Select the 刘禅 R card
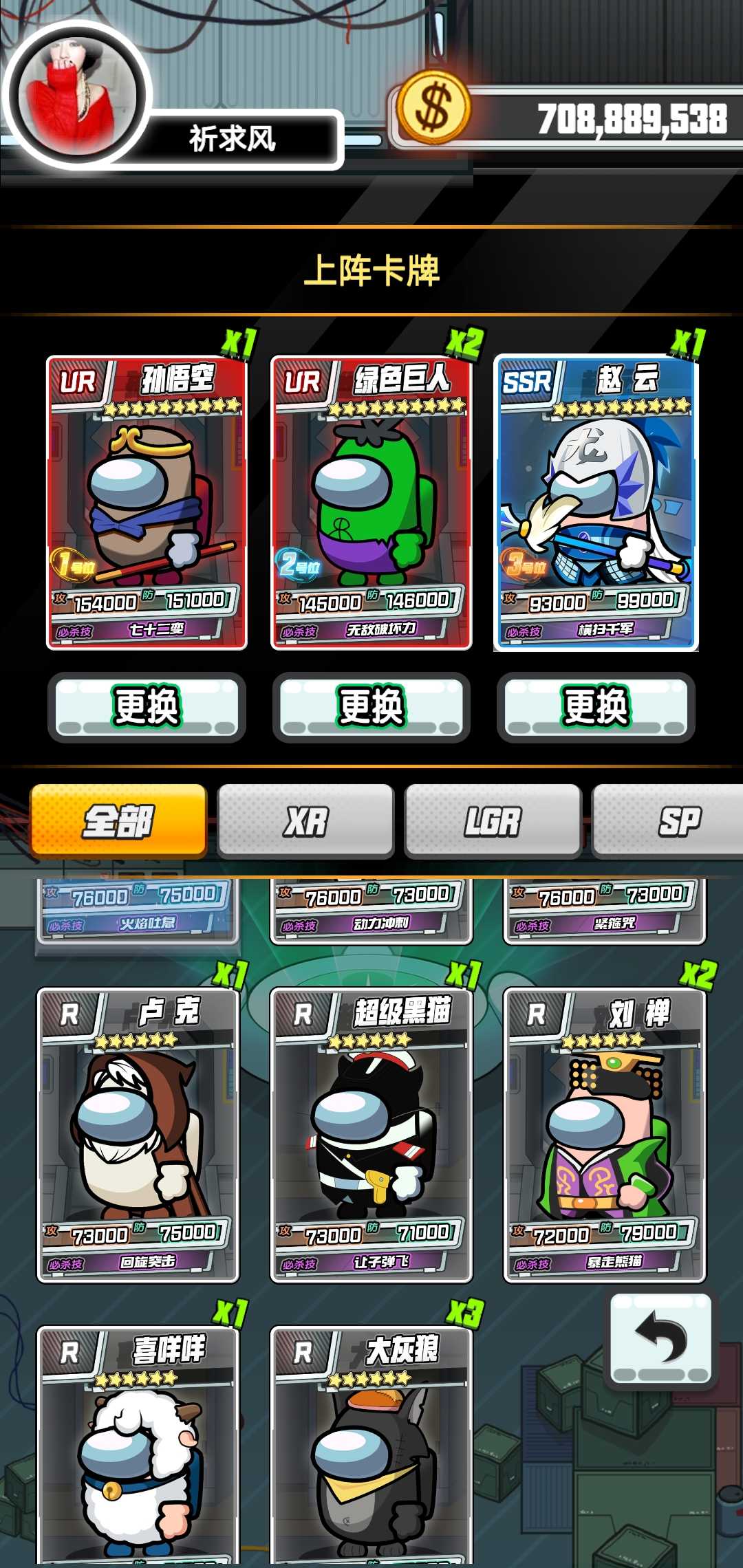Viewport: 743px width, 1568px height. click(x=605, y=1135)
